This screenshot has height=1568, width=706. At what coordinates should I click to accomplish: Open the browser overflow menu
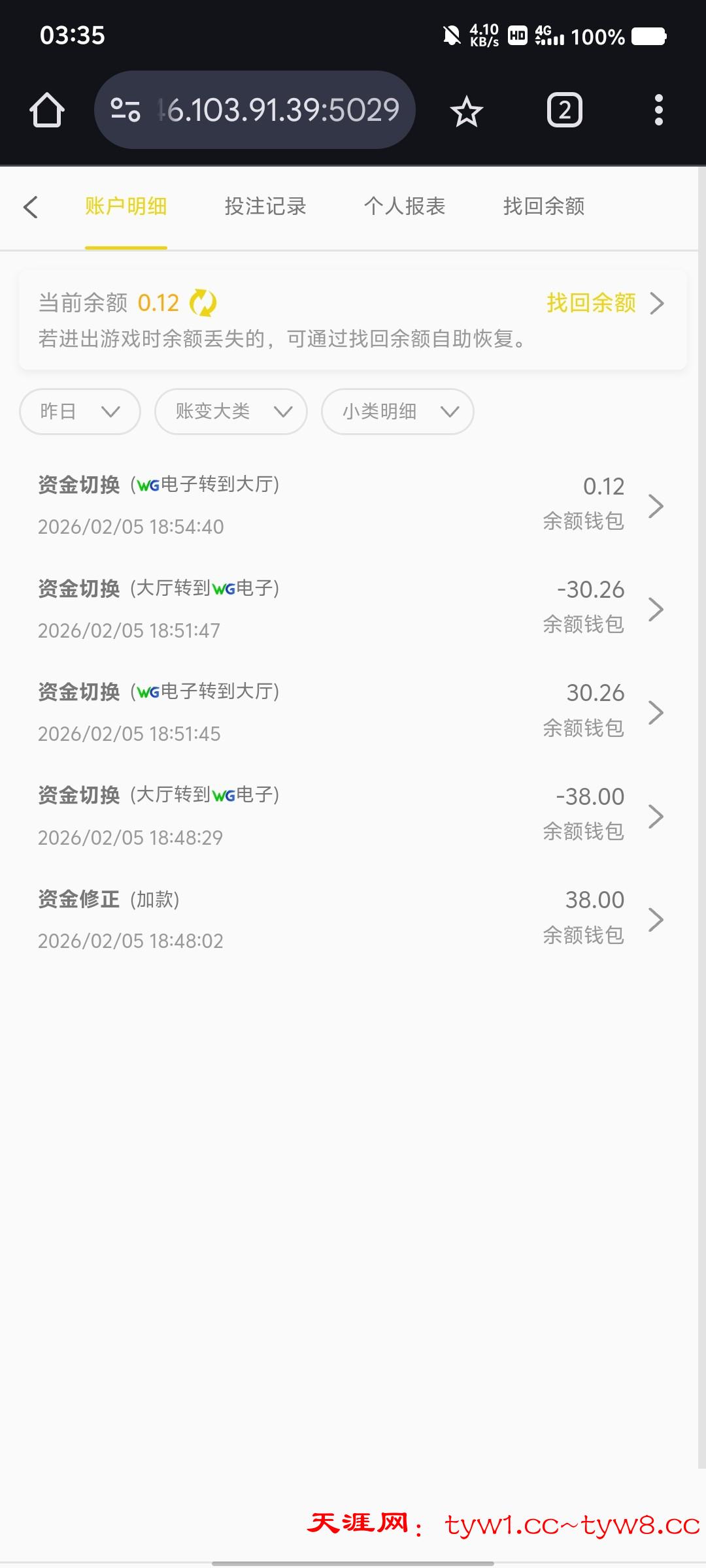pyautogui.click(x=659, y=110)
